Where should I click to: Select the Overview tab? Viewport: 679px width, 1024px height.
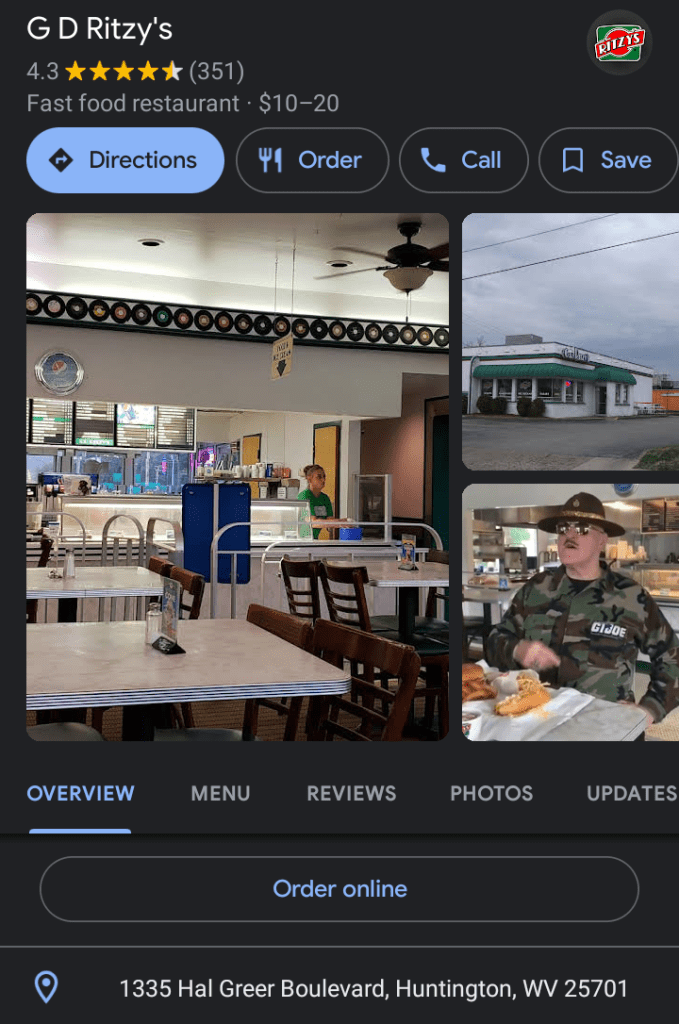80,794
